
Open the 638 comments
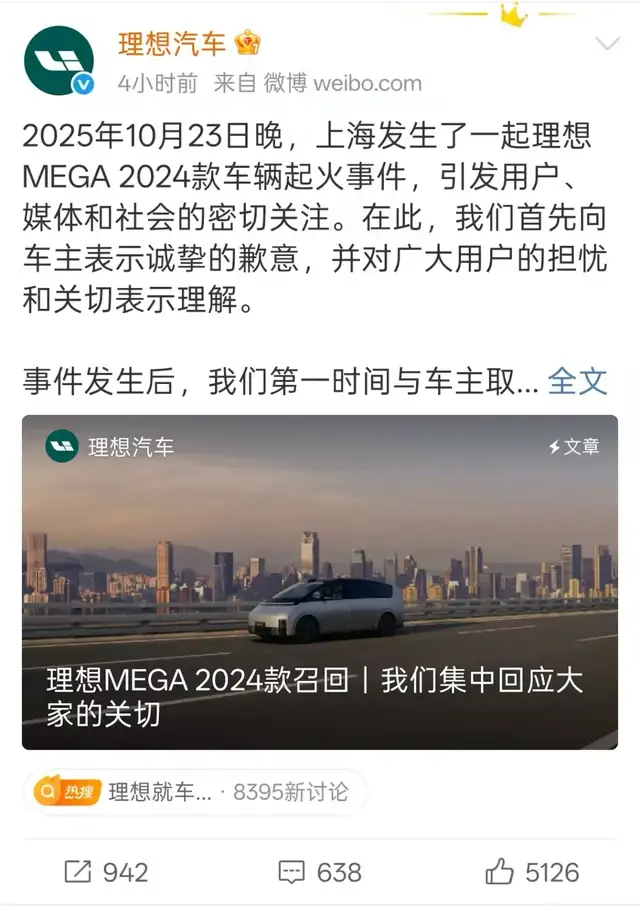point(319,871)
